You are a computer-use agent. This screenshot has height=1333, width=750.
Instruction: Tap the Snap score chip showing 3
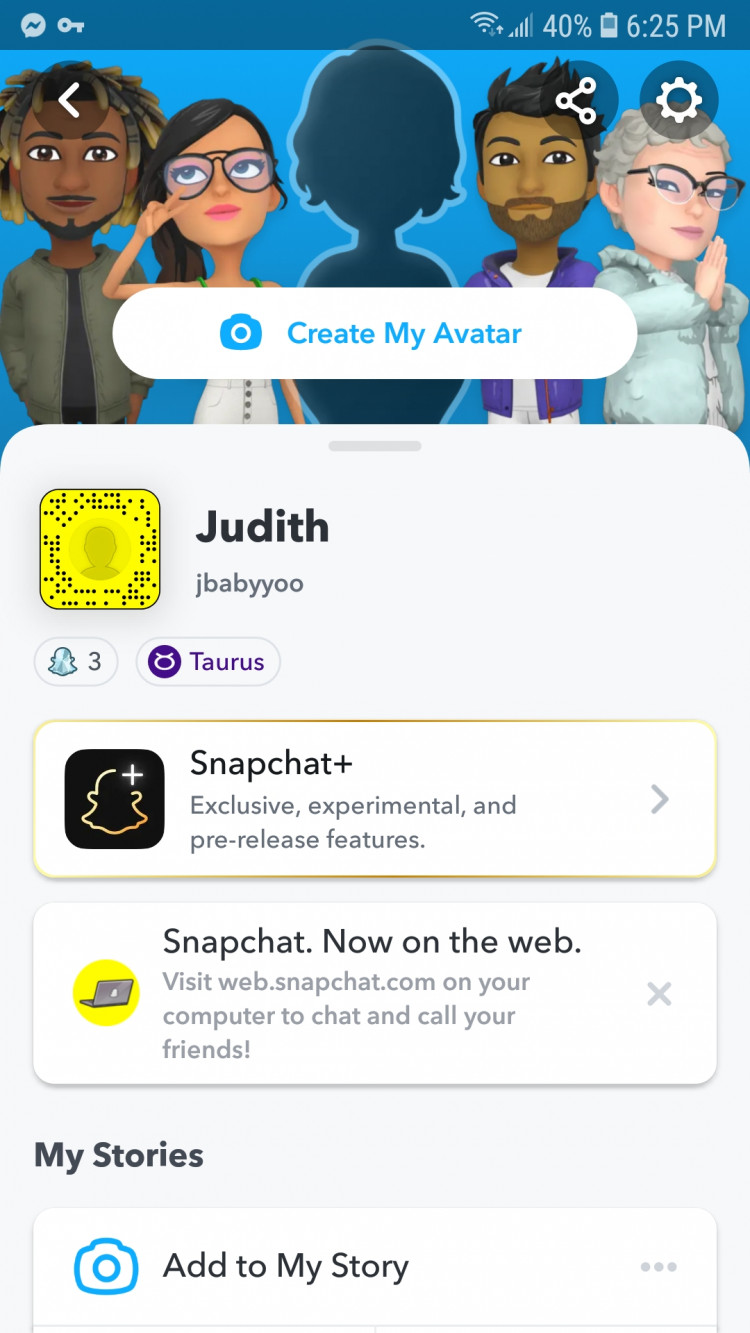click(x=76, y=662)
